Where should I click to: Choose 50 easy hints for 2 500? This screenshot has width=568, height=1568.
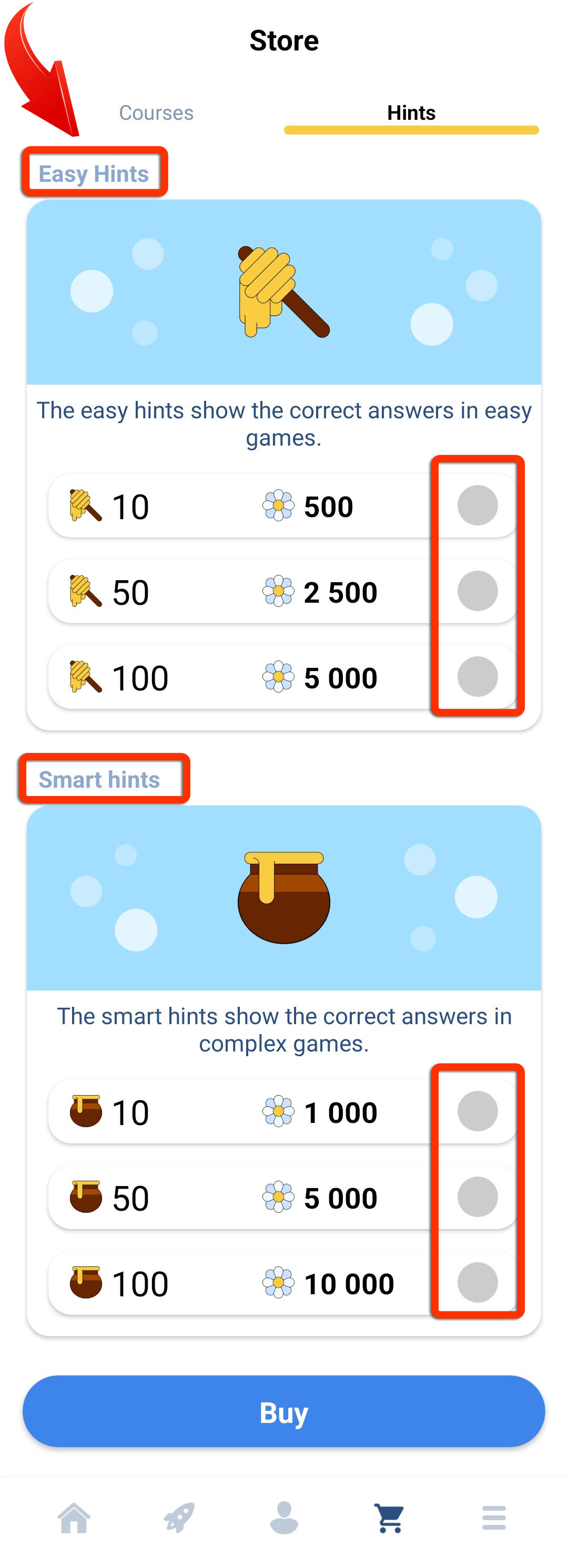click(x=477, y=591)
